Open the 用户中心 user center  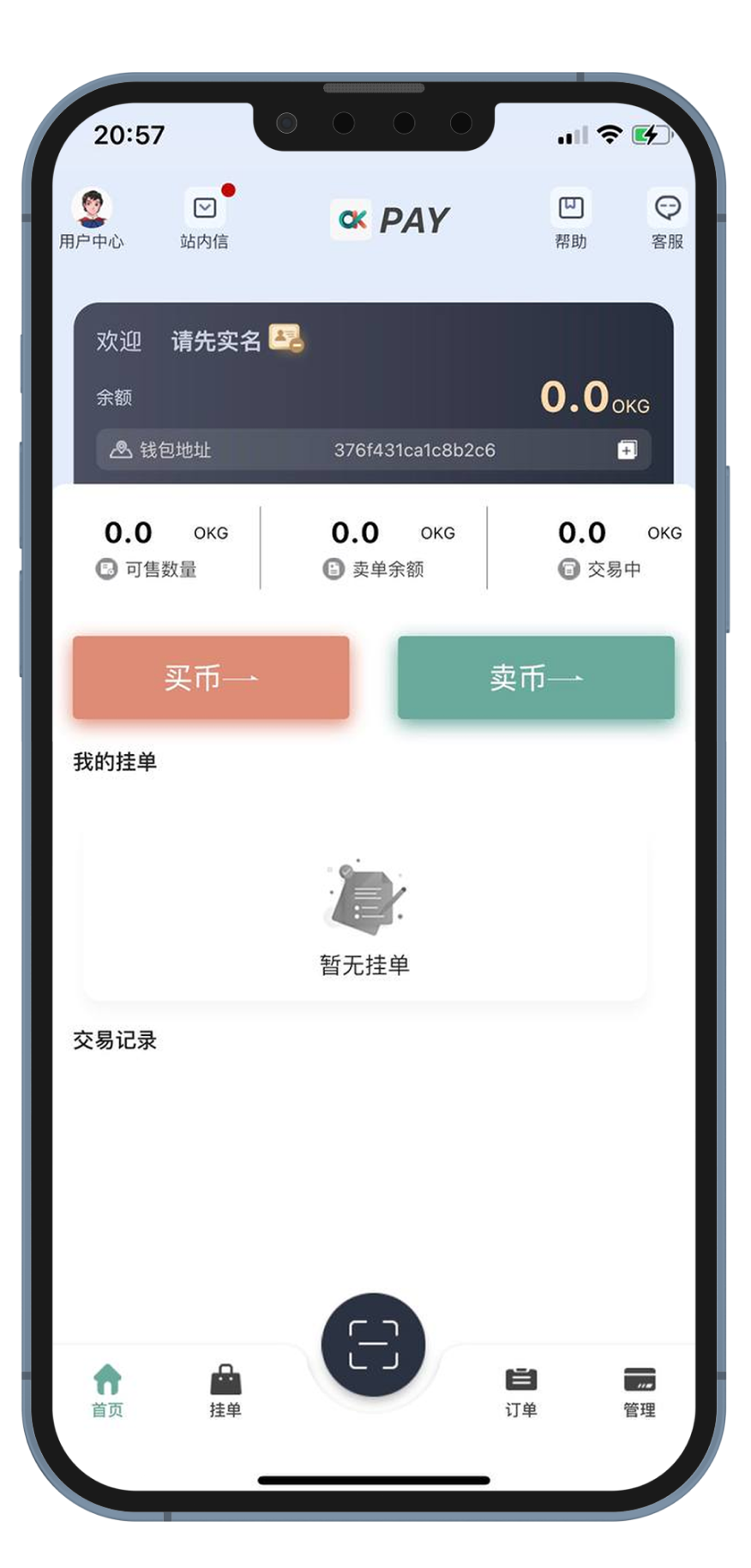coord(92,218)
